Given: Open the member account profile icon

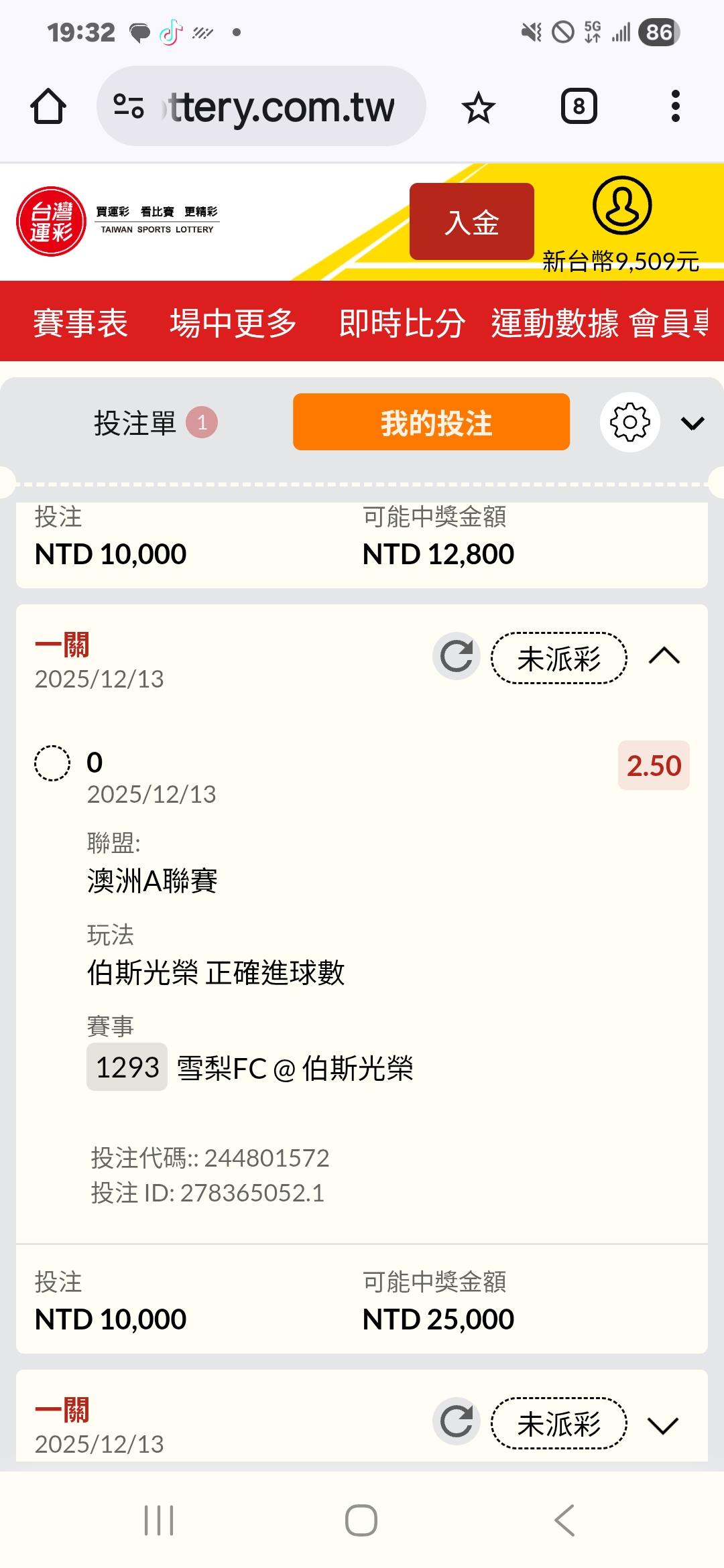Looking at the screenshot, I should click(621, 205).
